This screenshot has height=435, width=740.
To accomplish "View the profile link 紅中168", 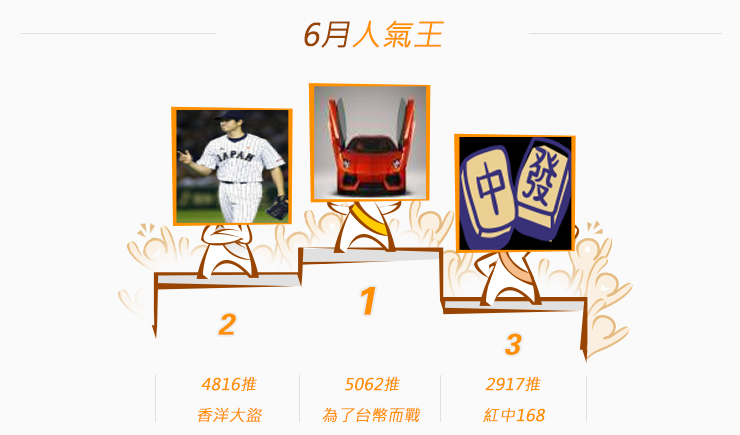I will 514,415.
